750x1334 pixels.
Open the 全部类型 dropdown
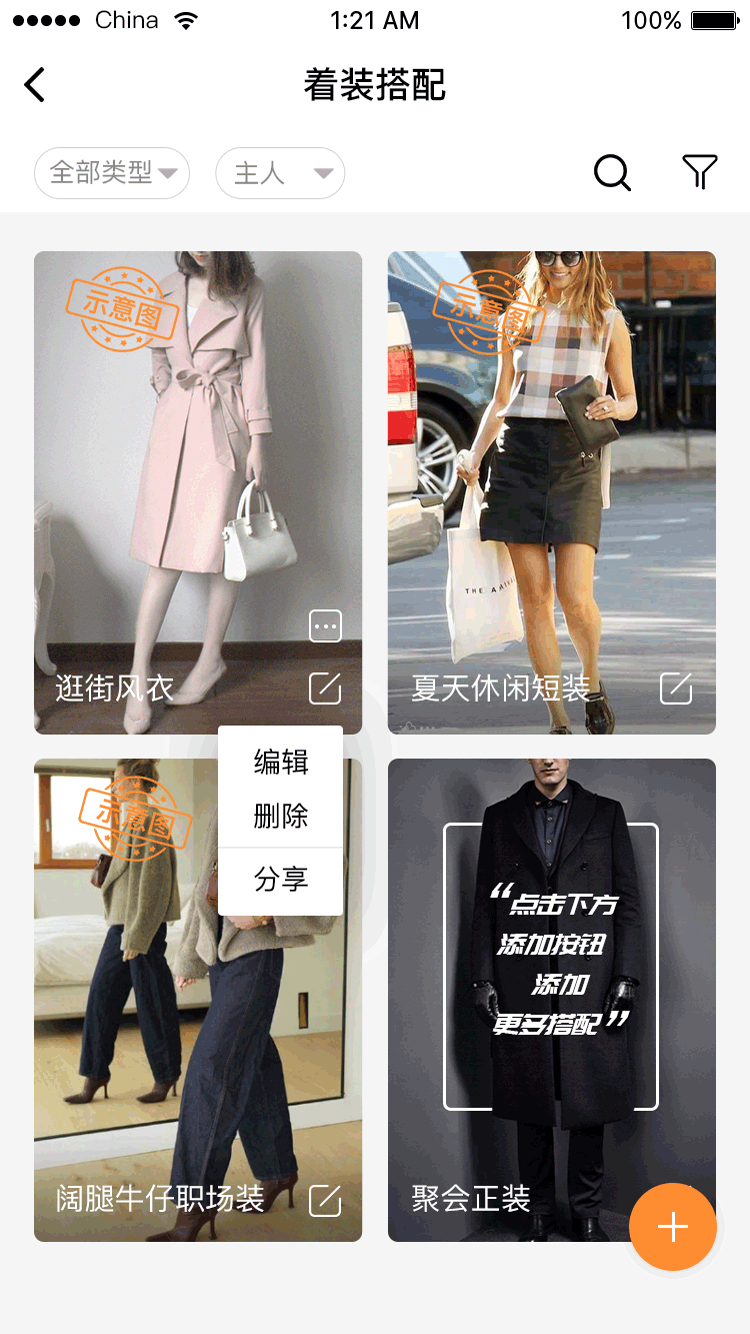click(x=112, y=173)
